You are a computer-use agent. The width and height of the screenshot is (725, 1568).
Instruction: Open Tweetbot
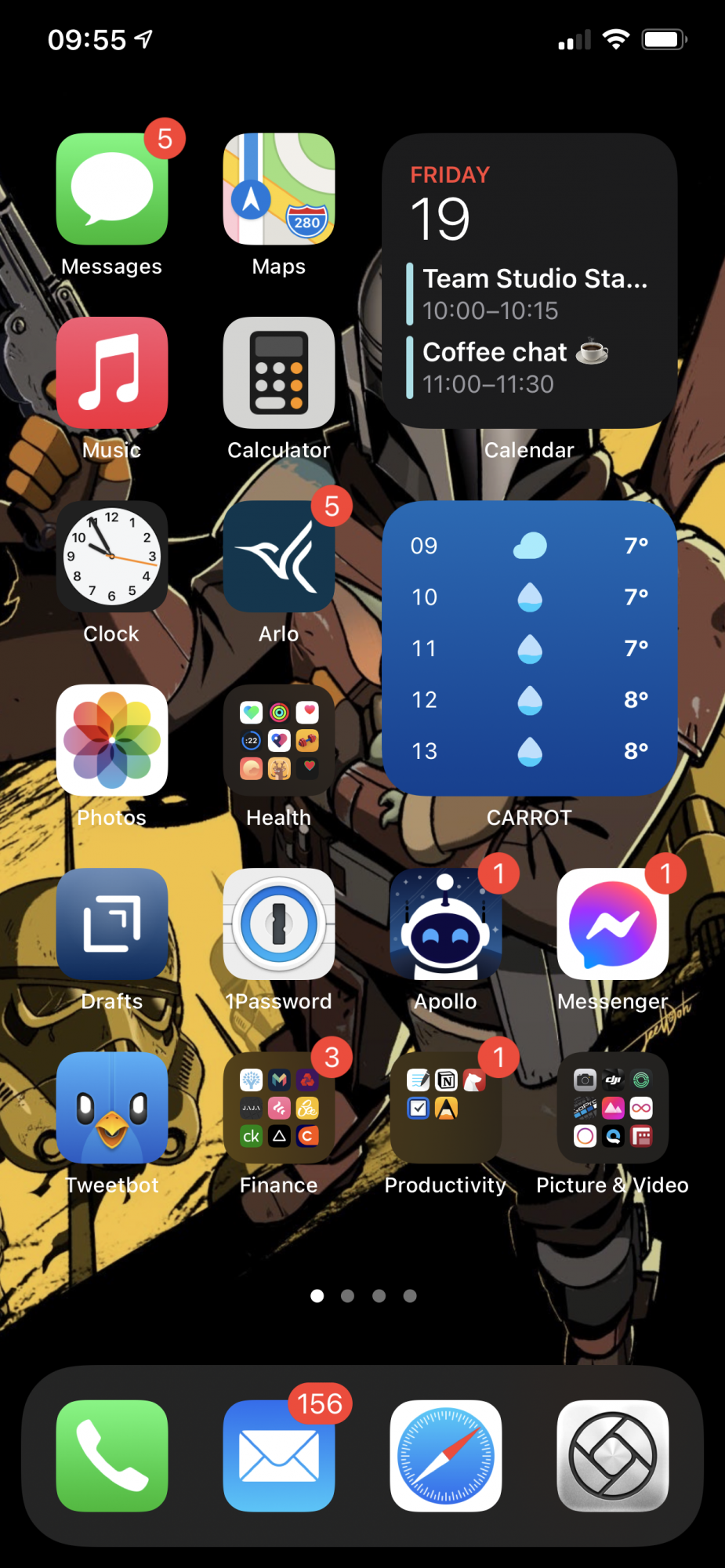pyautogui.click(x=112, y=1107)
